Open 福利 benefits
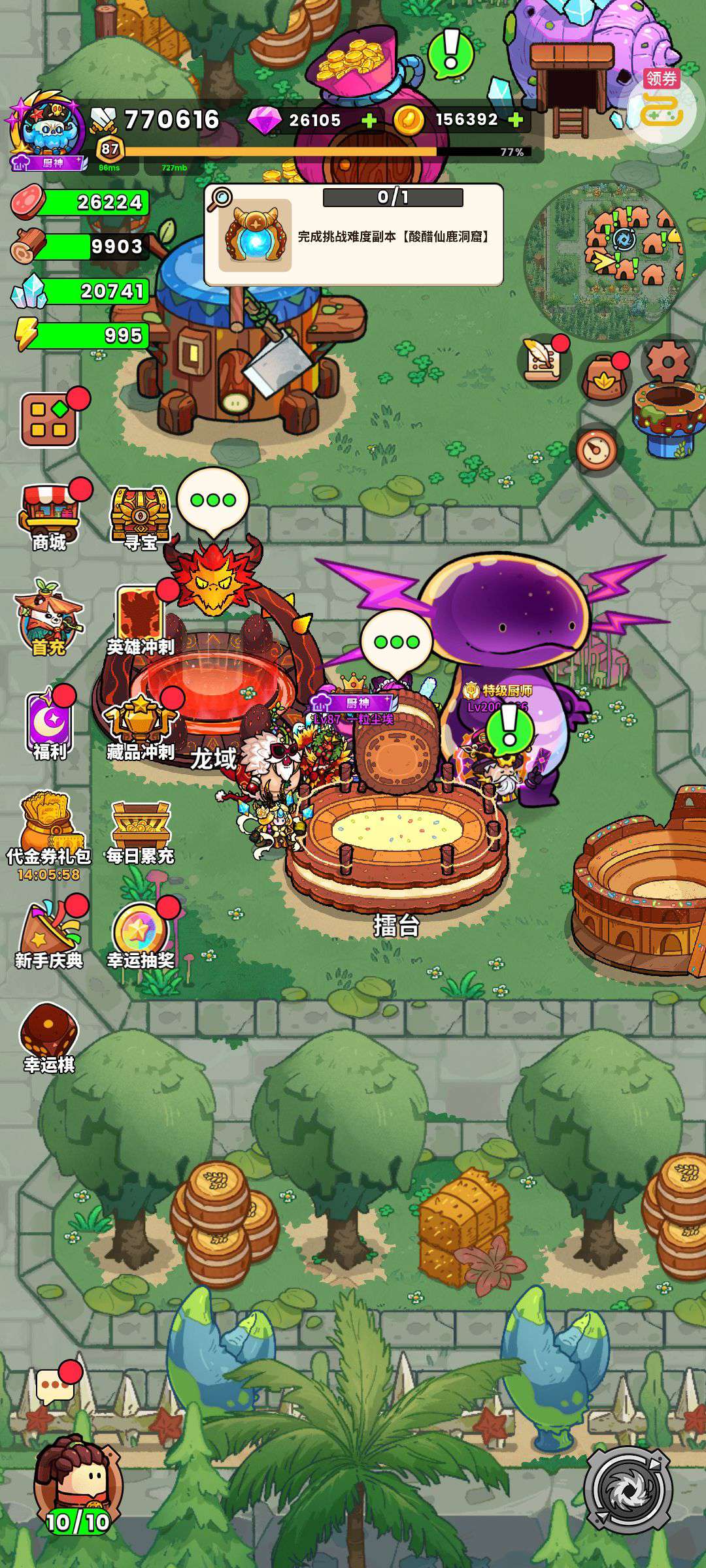This screenshot has height=1568, width=706. [x=50, y=725]
